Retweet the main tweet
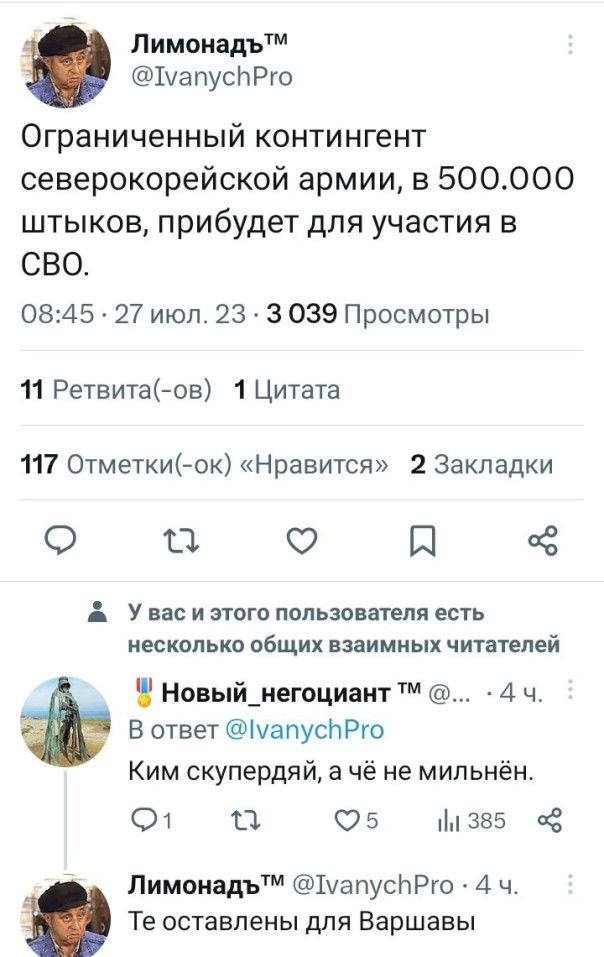 point(182,541)
